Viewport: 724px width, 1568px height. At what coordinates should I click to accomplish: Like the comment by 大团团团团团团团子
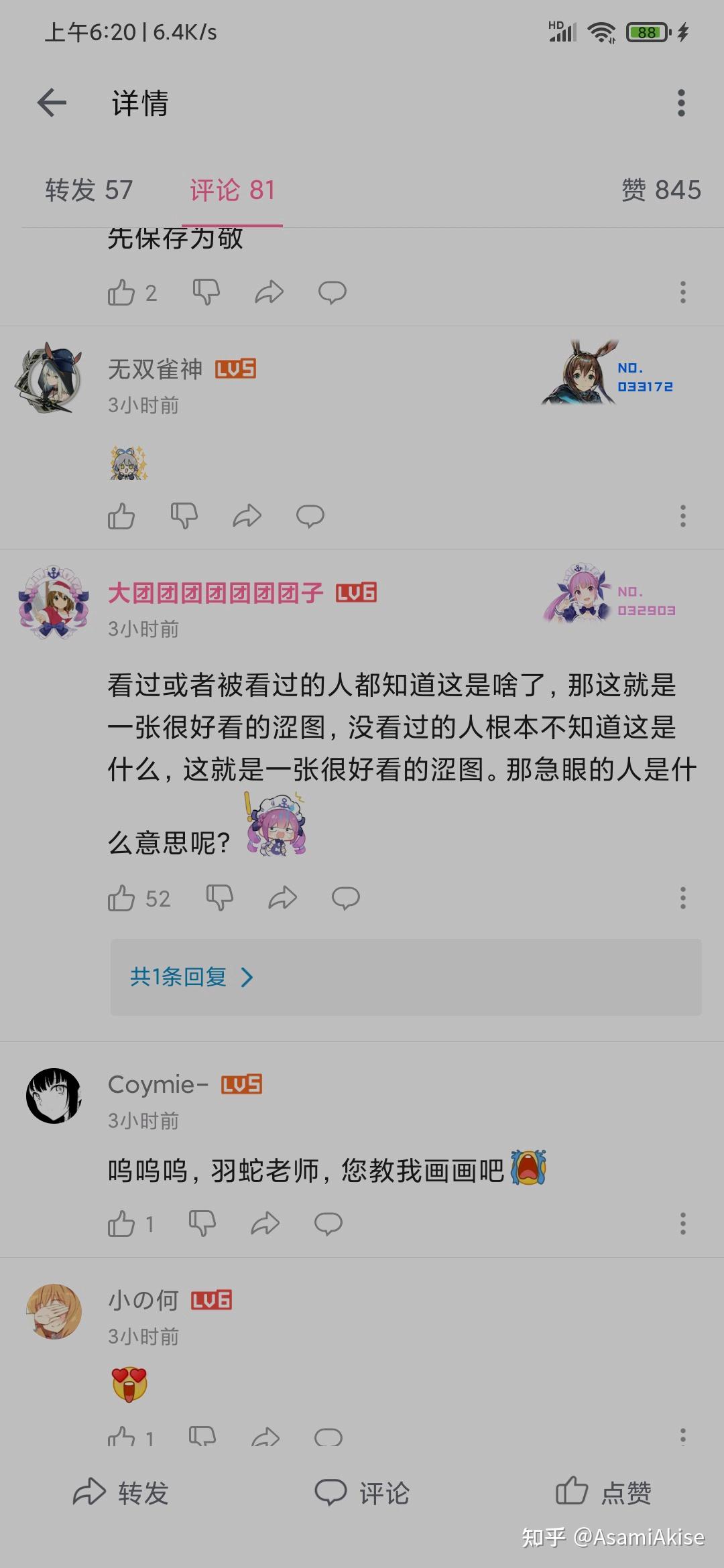point(122,898)
